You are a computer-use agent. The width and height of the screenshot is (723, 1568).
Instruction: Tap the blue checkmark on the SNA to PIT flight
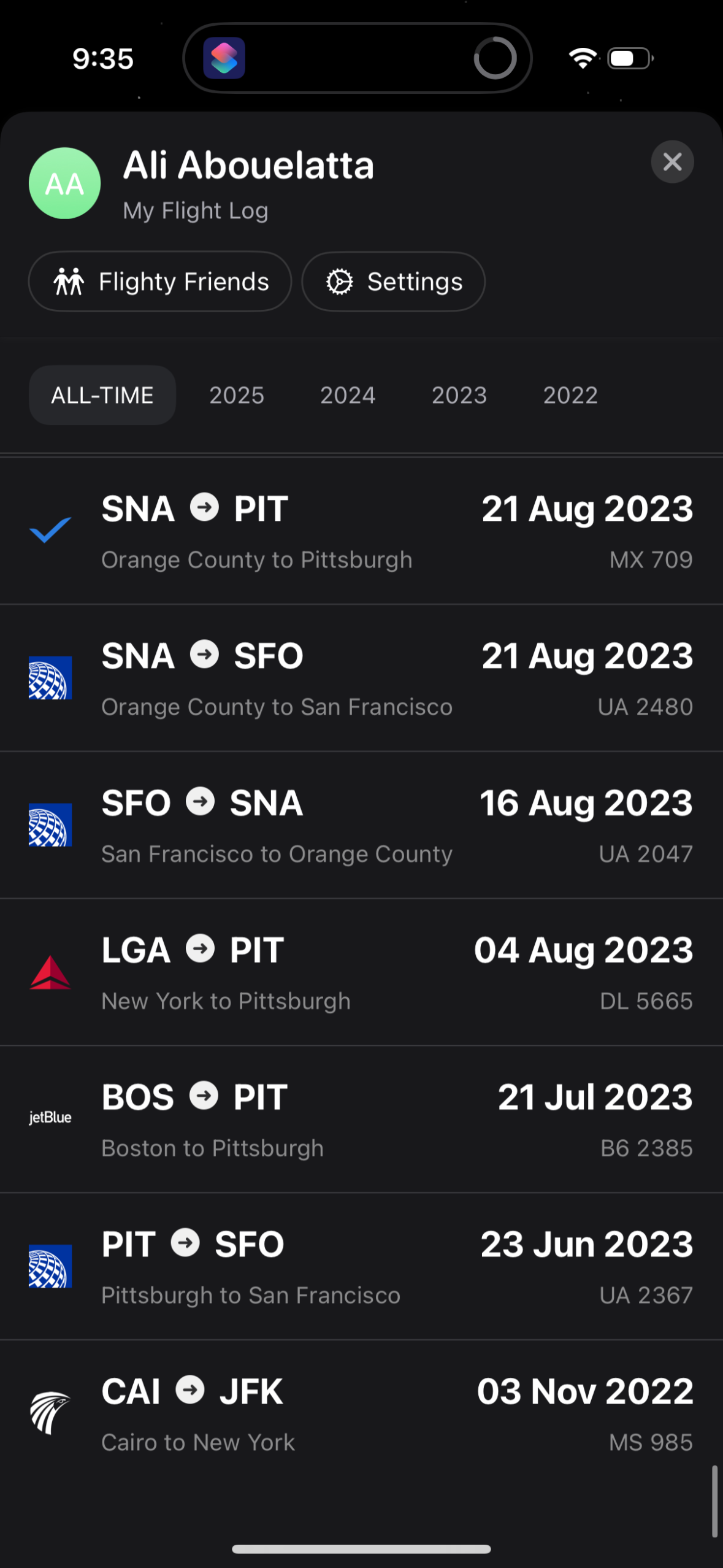pyautogui.click(x=50, y=530)
